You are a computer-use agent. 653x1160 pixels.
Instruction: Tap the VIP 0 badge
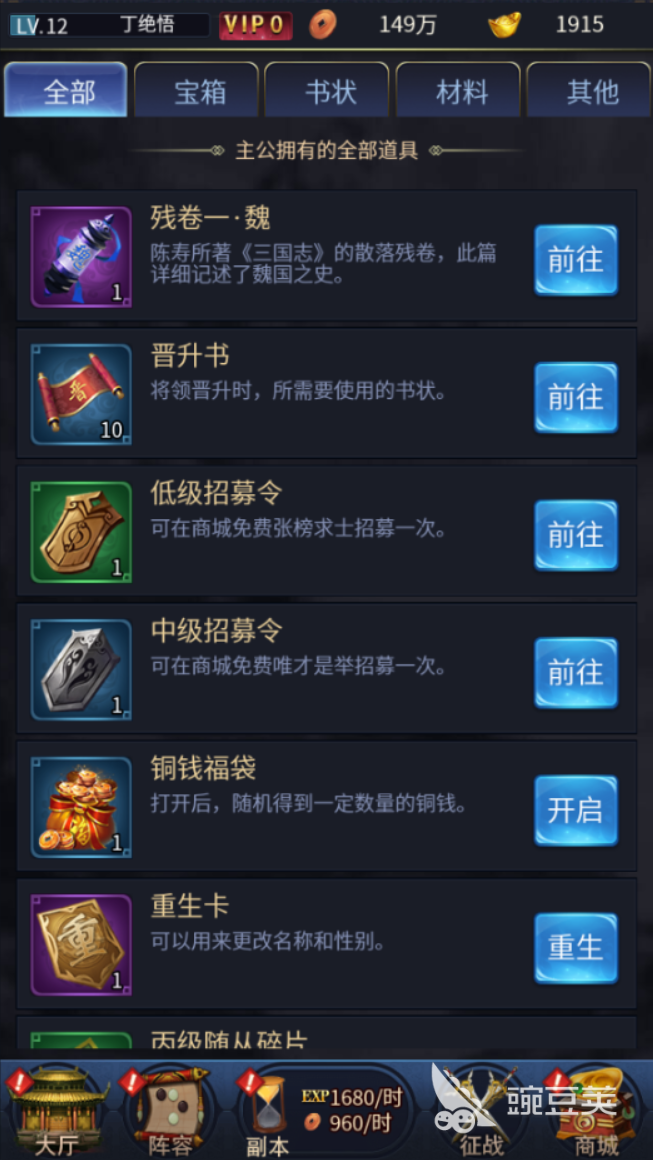pyautogui.click(x=255, y=25)
